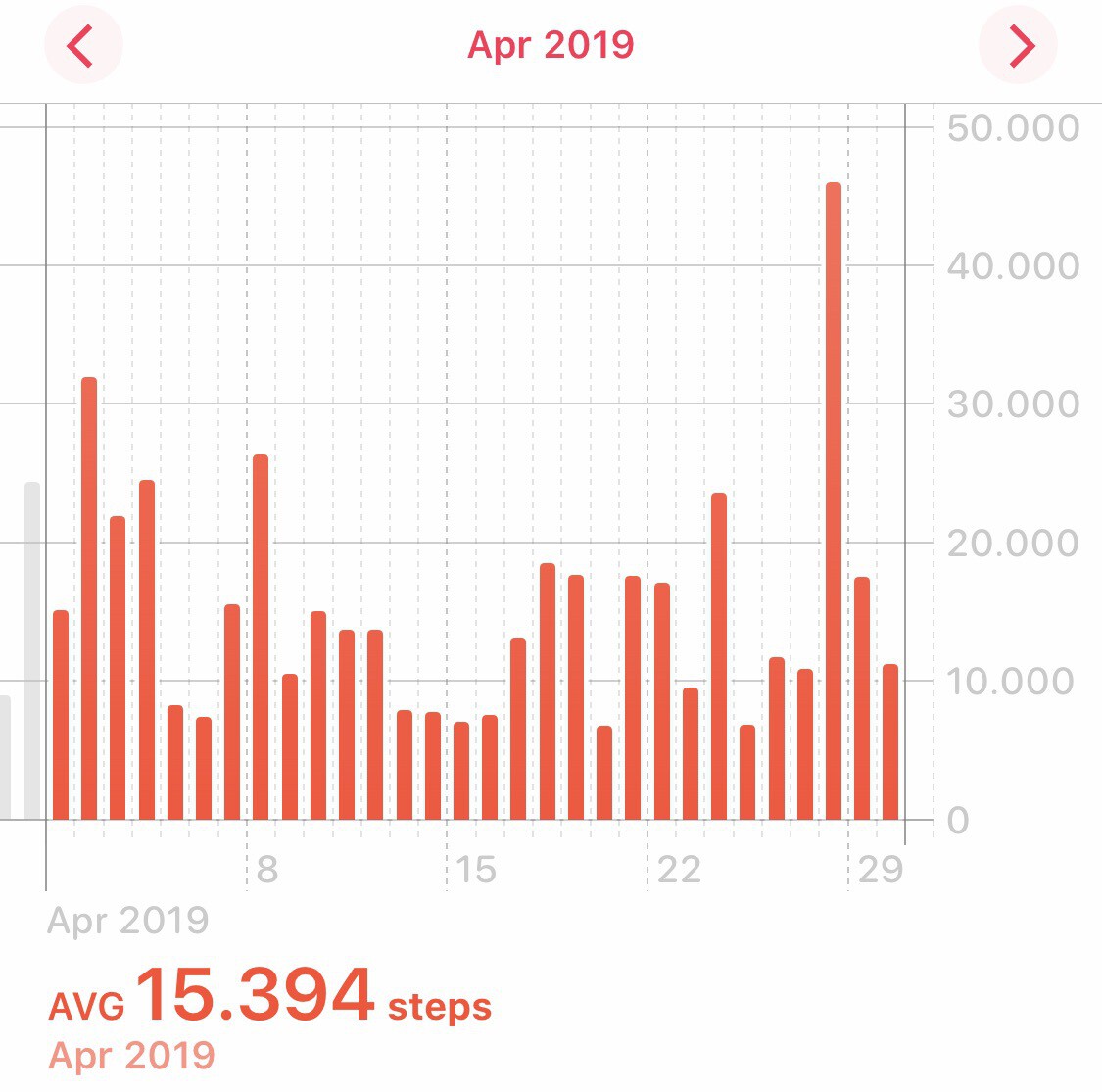Go to the previous month
Screen dimensions: 1102x1092
click(83, 46)
